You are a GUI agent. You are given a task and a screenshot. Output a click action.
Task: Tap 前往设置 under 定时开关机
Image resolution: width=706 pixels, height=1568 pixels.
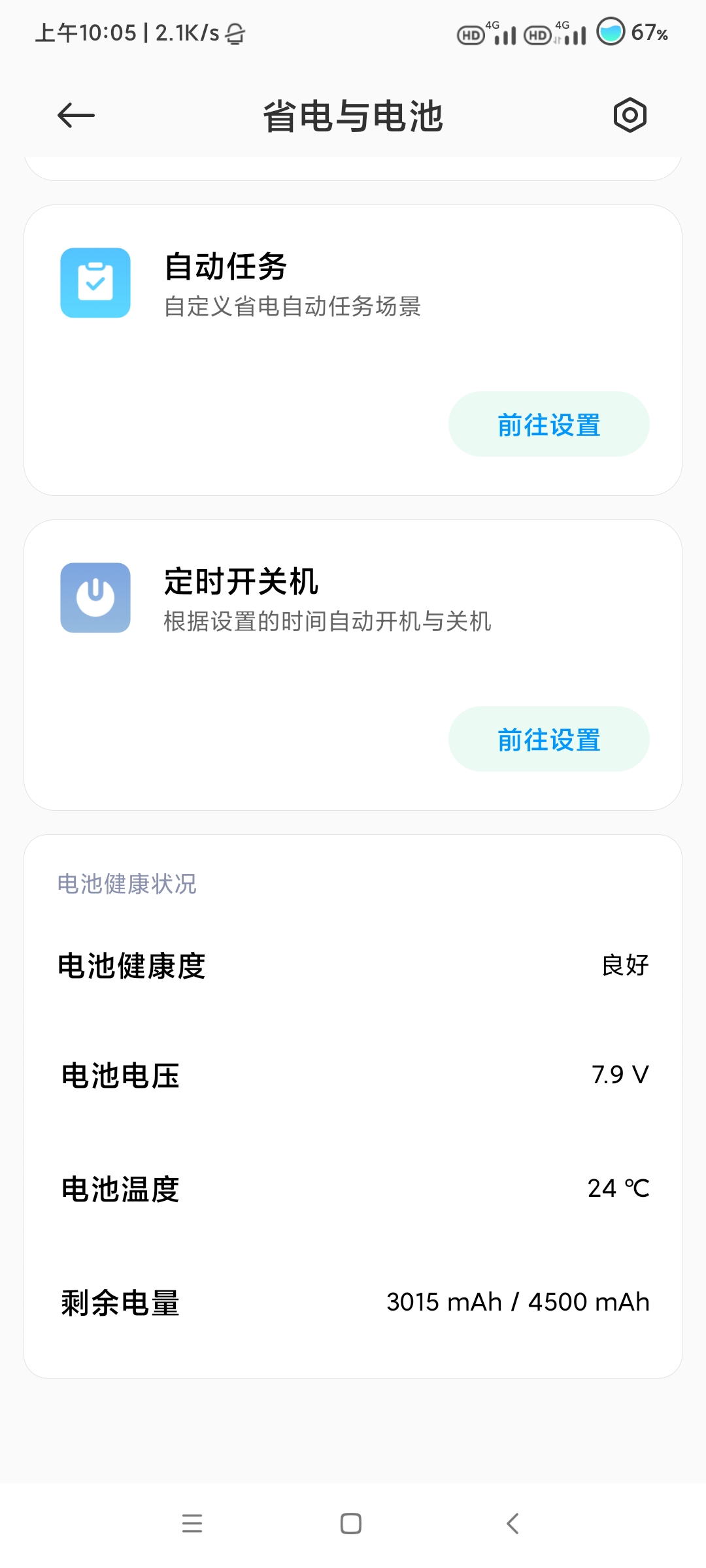548,739
